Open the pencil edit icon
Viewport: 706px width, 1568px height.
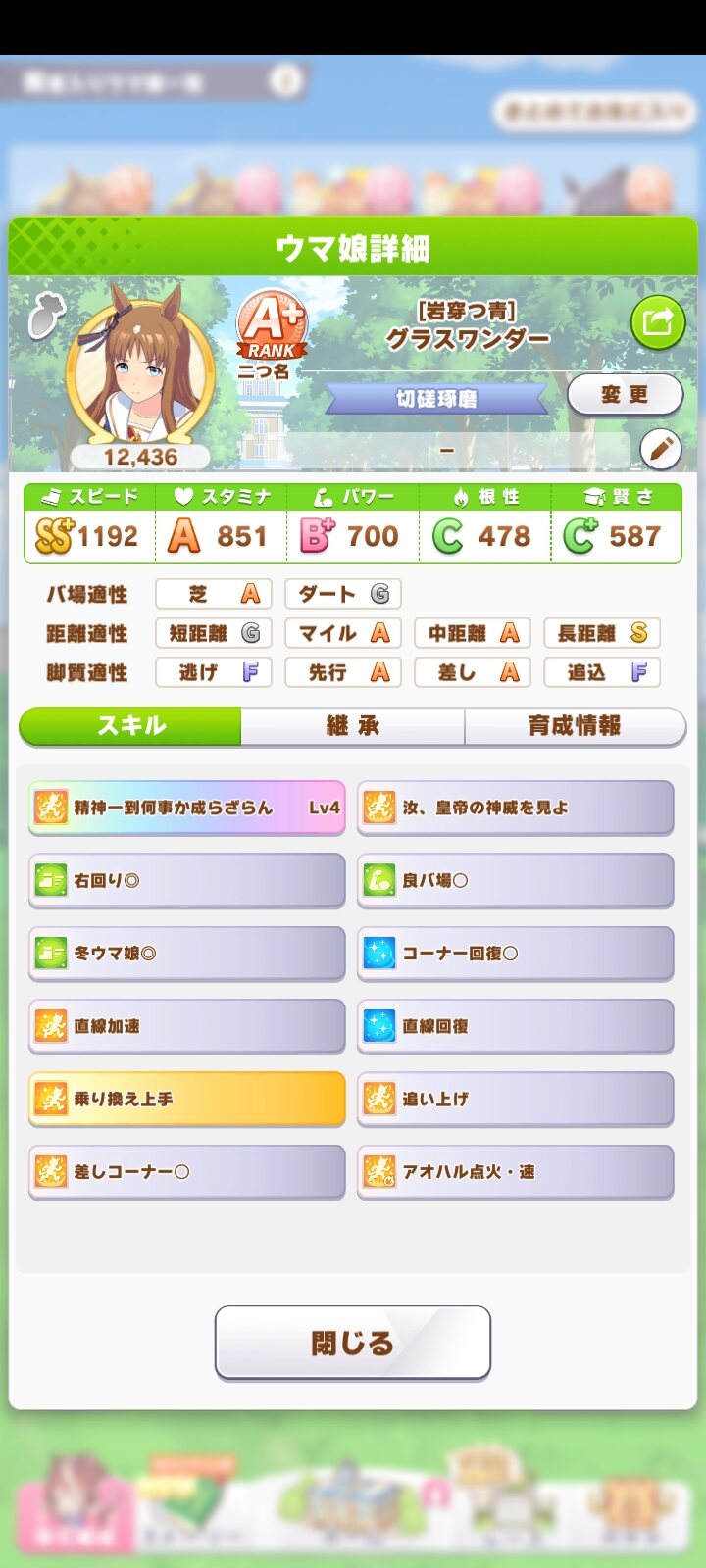(661, 450)
